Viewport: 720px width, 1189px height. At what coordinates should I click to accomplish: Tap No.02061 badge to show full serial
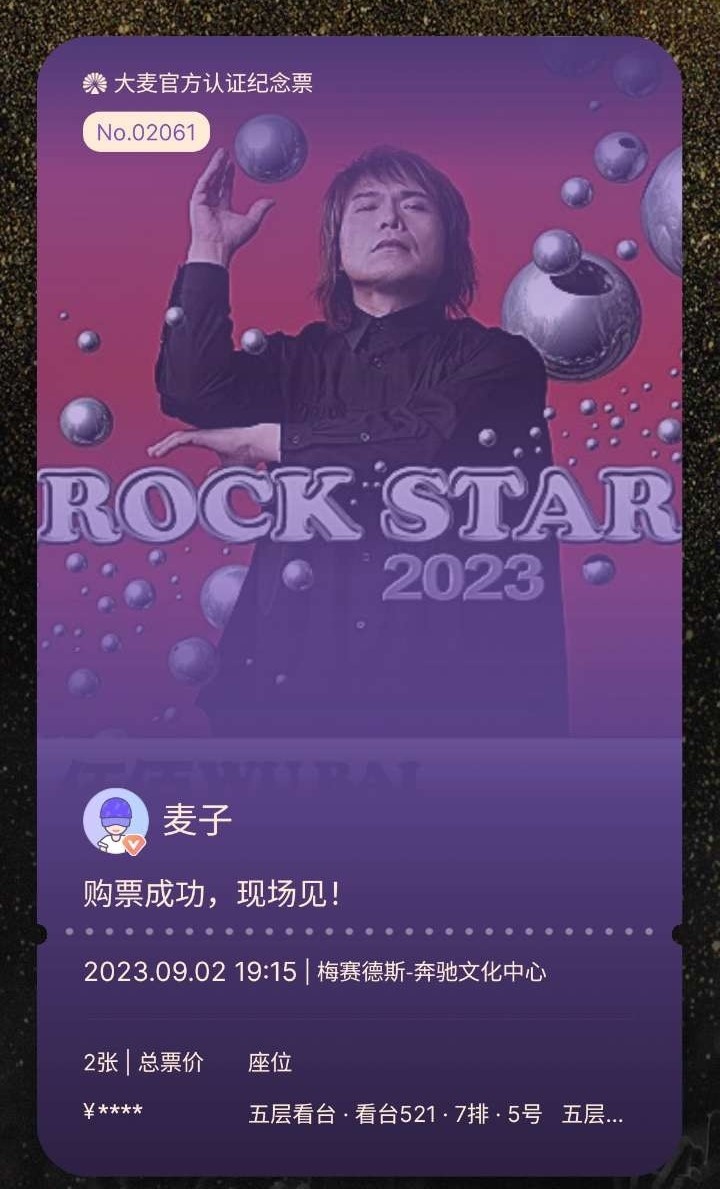pos(145,132)
